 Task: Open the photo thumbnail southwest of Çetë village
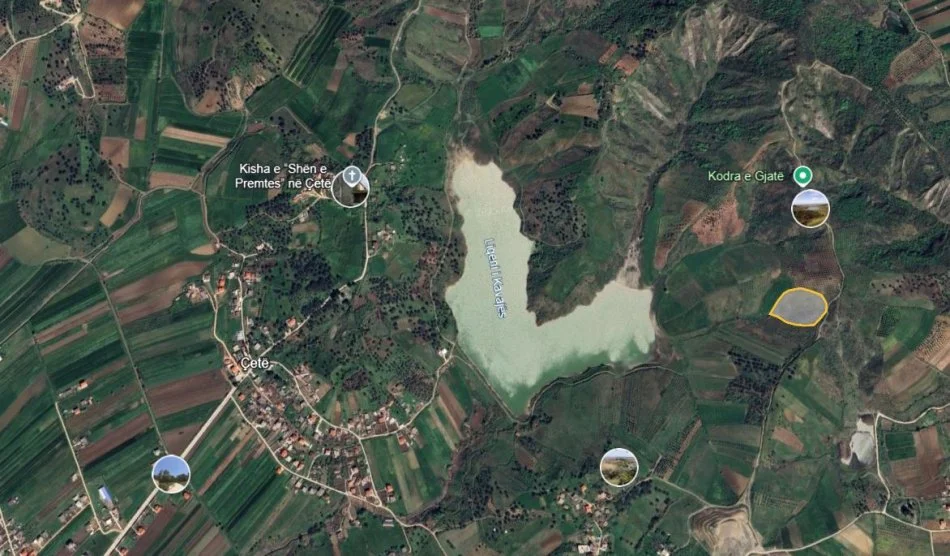[171, 473]
